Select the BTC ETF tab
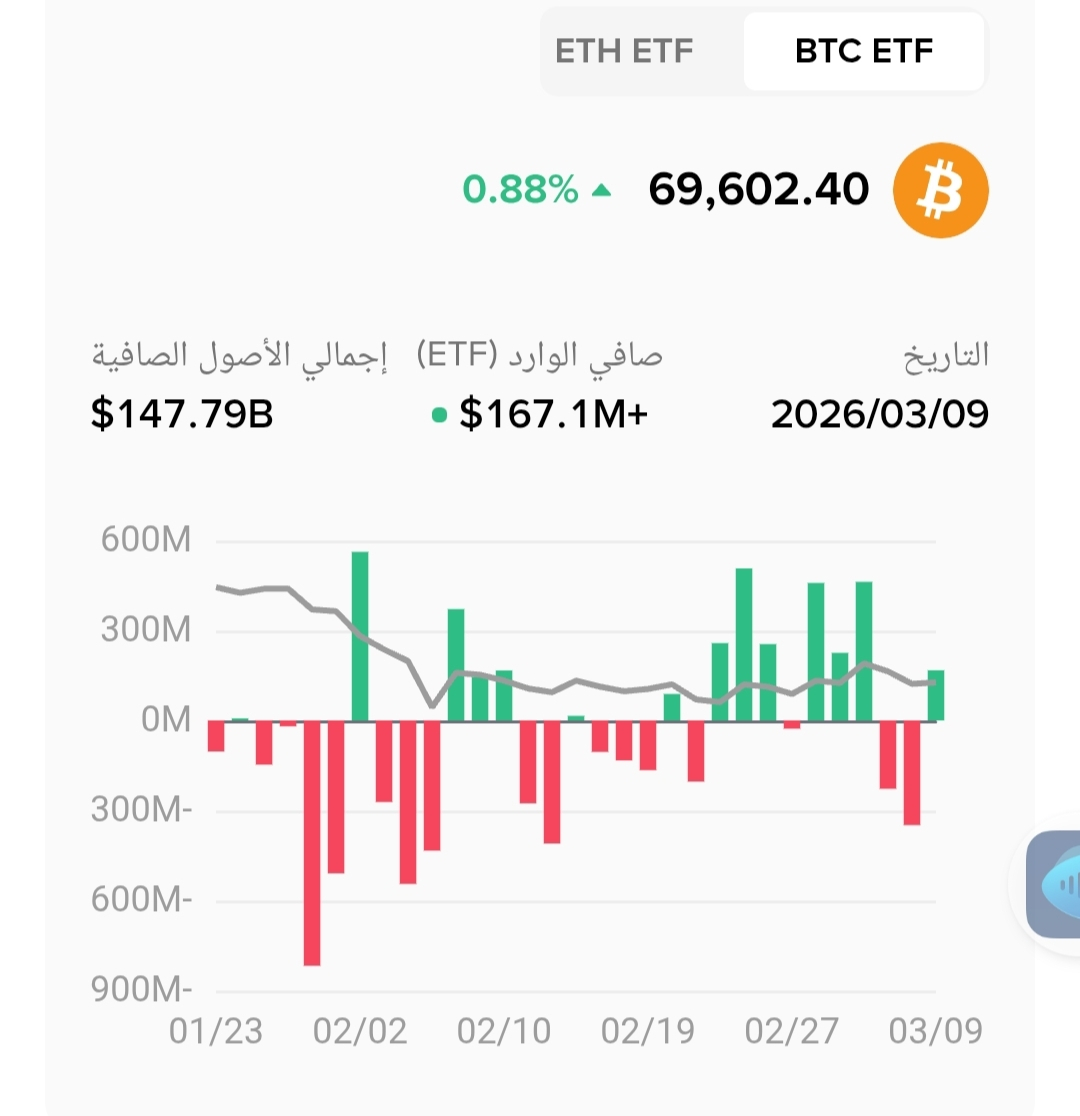1080x1116 pixels. 864,51
